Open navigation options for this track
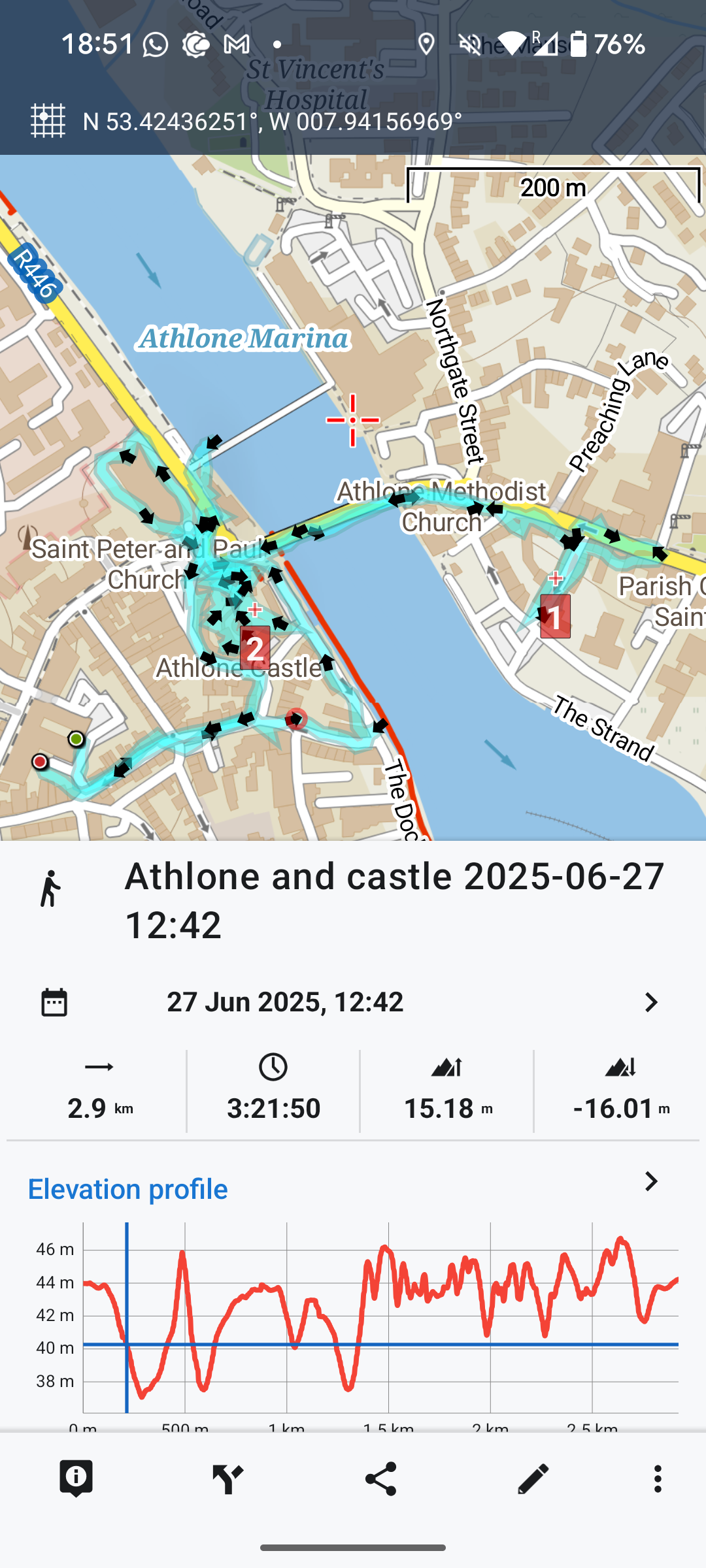706x1568 pixels. pos(228,1478)
